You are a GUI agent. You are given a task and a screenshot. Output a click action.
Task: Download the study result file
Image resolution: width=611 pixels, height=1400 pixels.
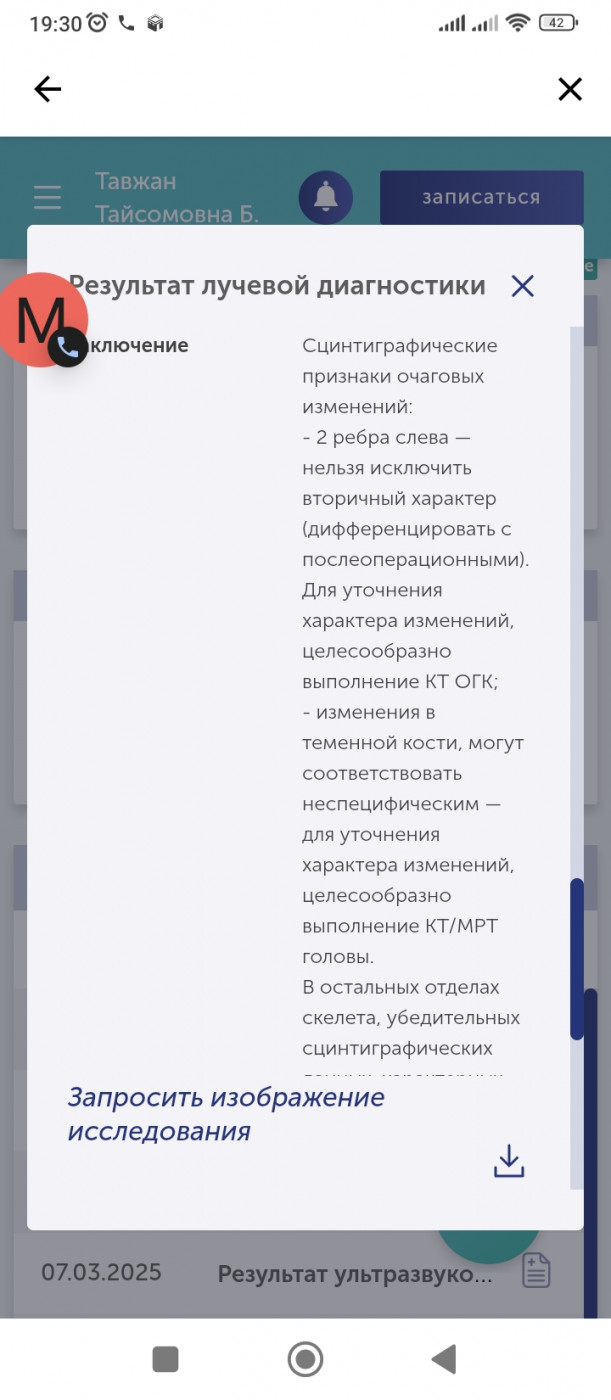tap(509, 1161)
